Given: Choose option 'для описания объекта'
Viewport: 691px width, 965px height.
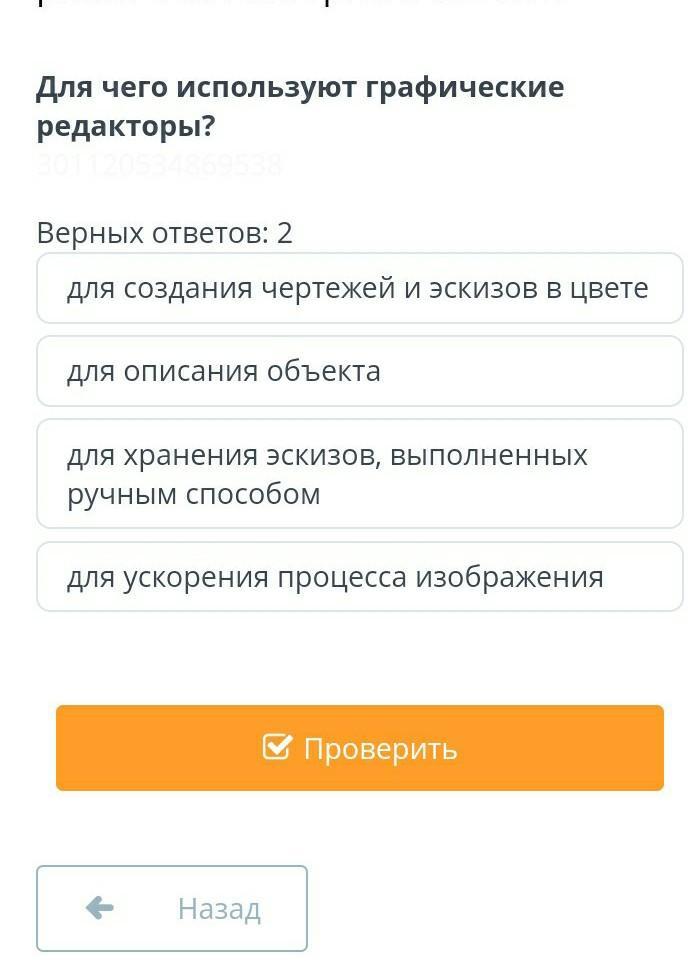Looking at the screenshot, I should 358,371.
